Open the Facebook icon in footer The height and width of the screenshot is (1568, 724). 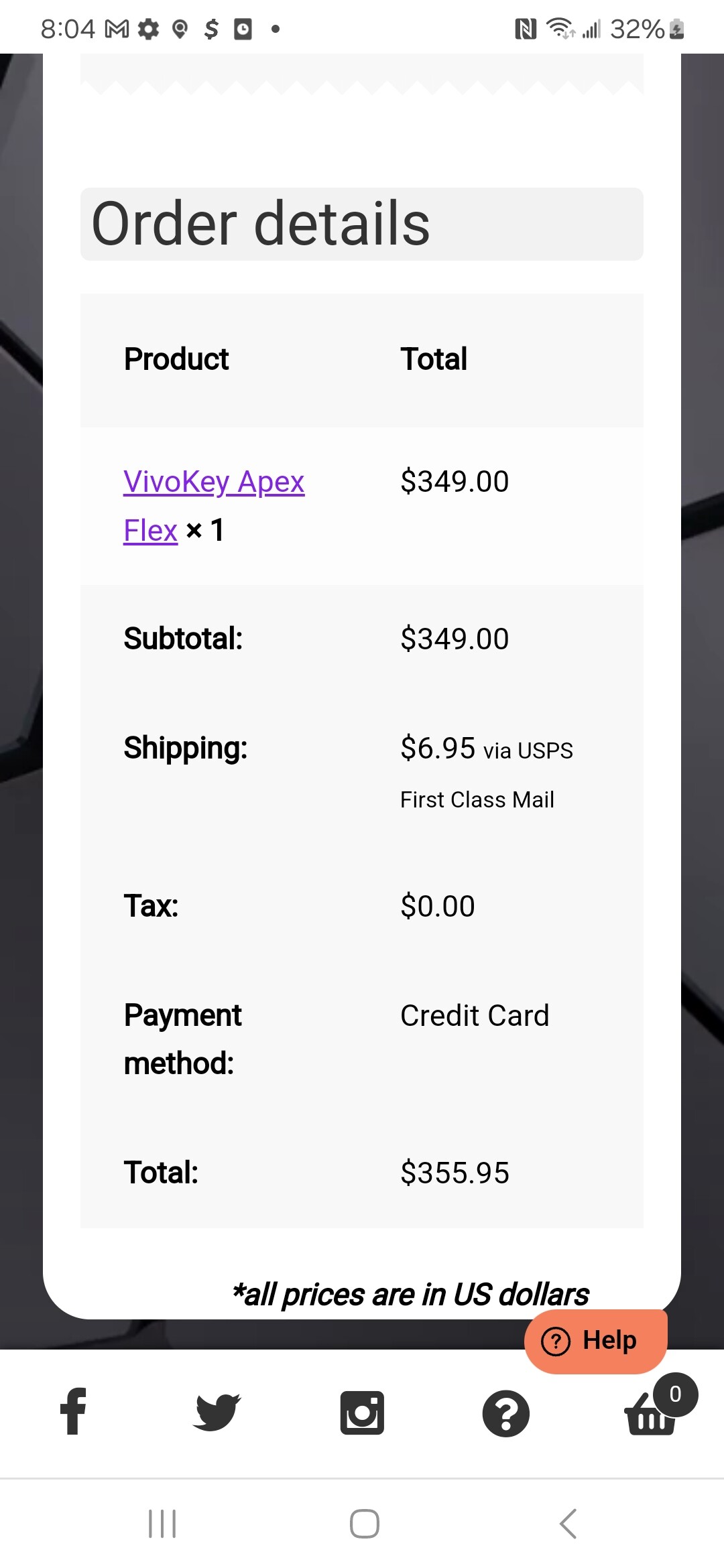coord(73,1411)
